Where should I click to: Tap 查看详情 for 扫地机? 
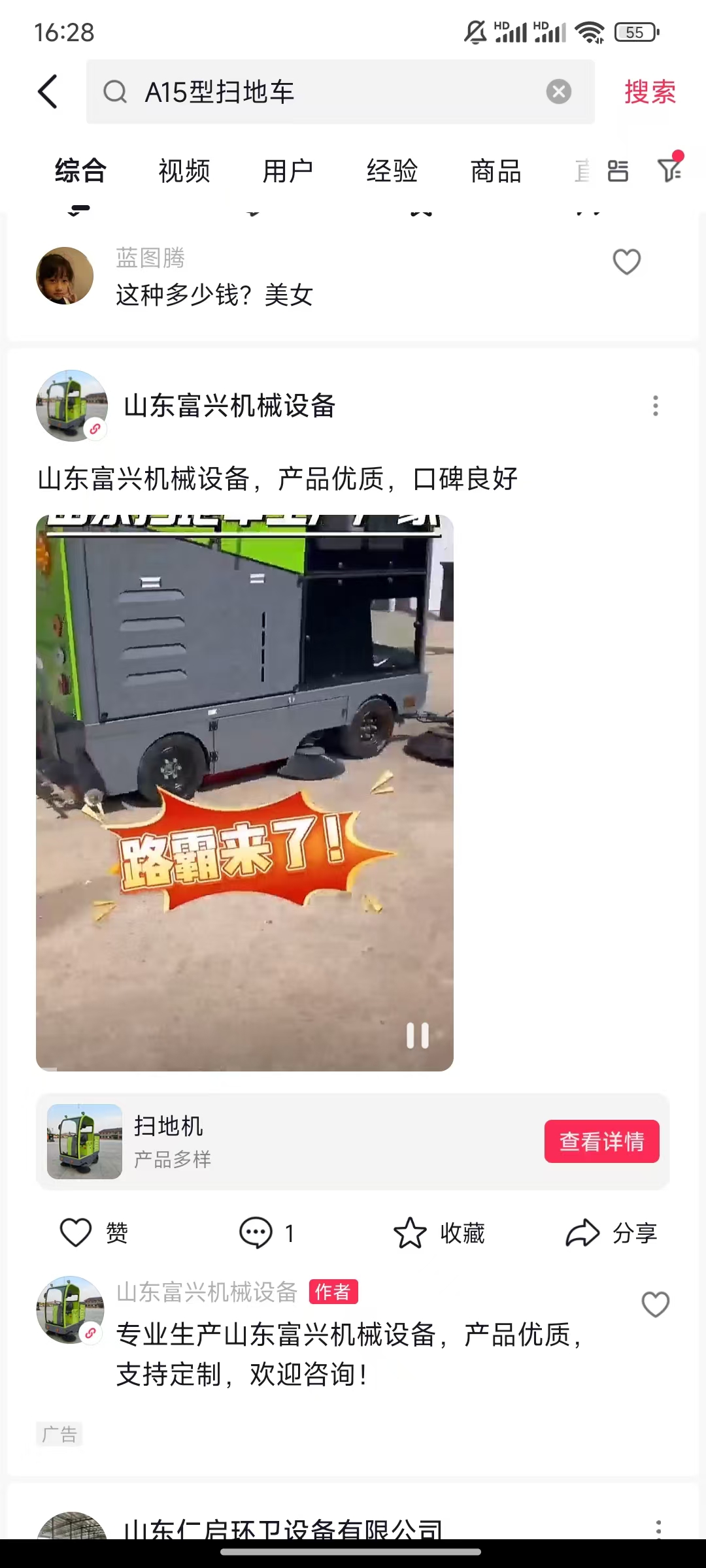[601, 1141]
